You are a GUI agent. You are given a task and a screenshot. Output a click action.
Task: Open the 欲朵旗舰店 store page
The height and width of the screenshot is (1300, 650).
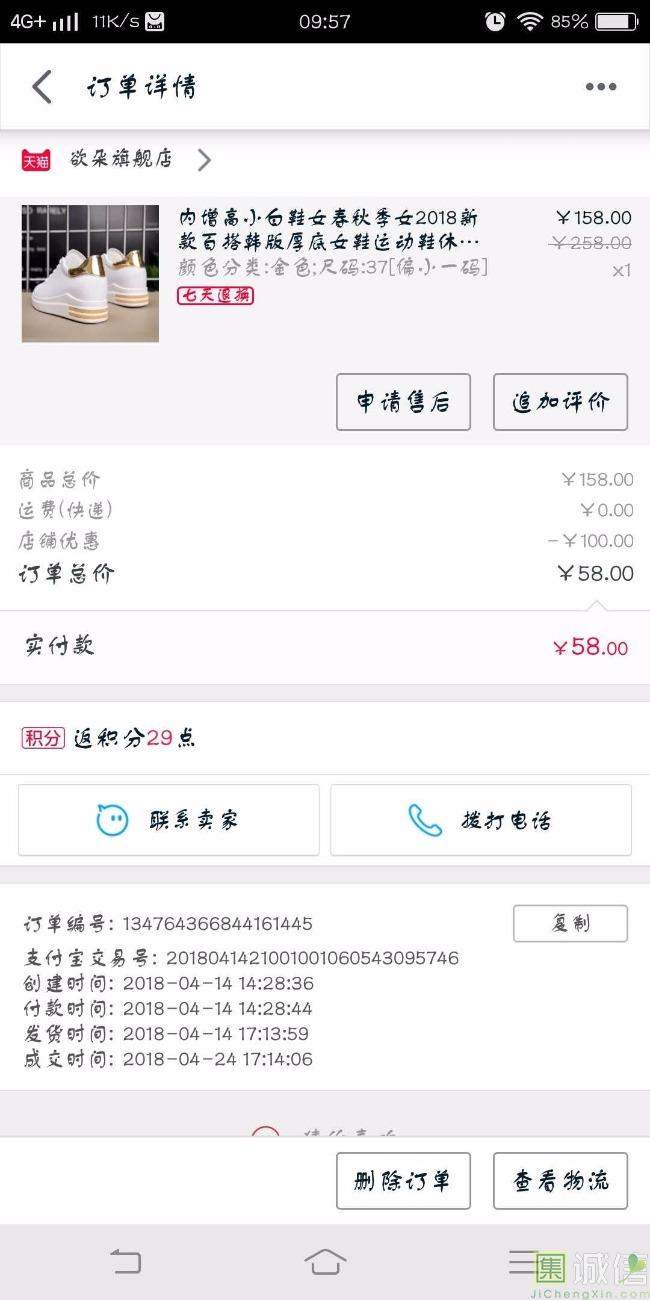click(120, 159)
